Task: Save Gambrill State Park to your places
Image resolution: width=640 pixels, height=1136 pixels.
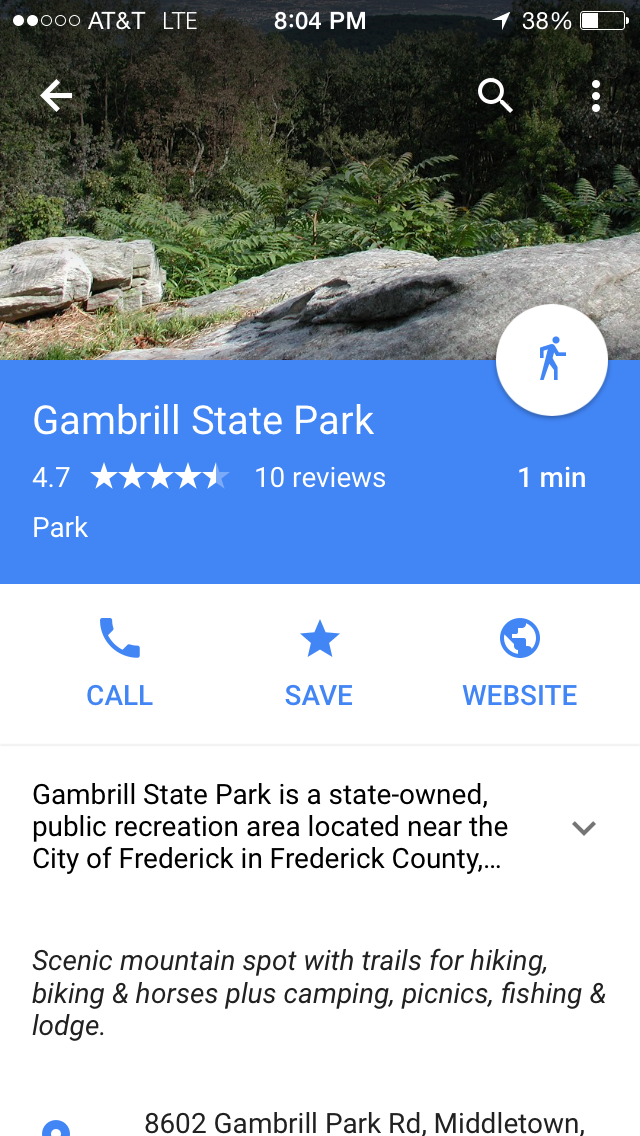Action: tap(319, 662)
